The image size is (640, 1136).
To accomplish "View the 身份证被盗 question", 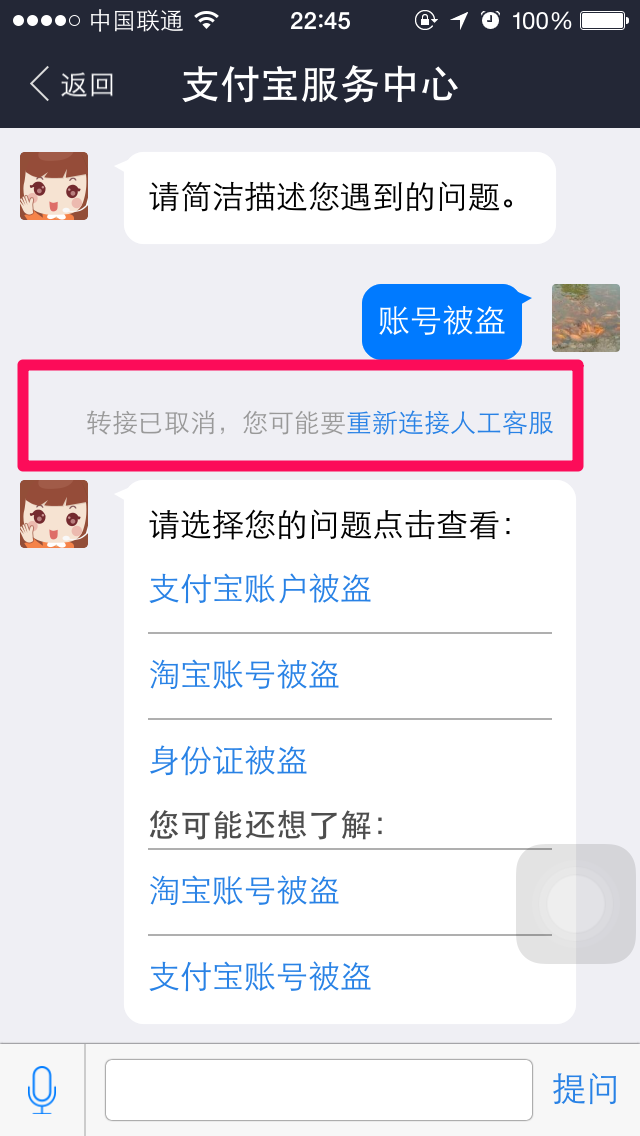I will 228,761.
